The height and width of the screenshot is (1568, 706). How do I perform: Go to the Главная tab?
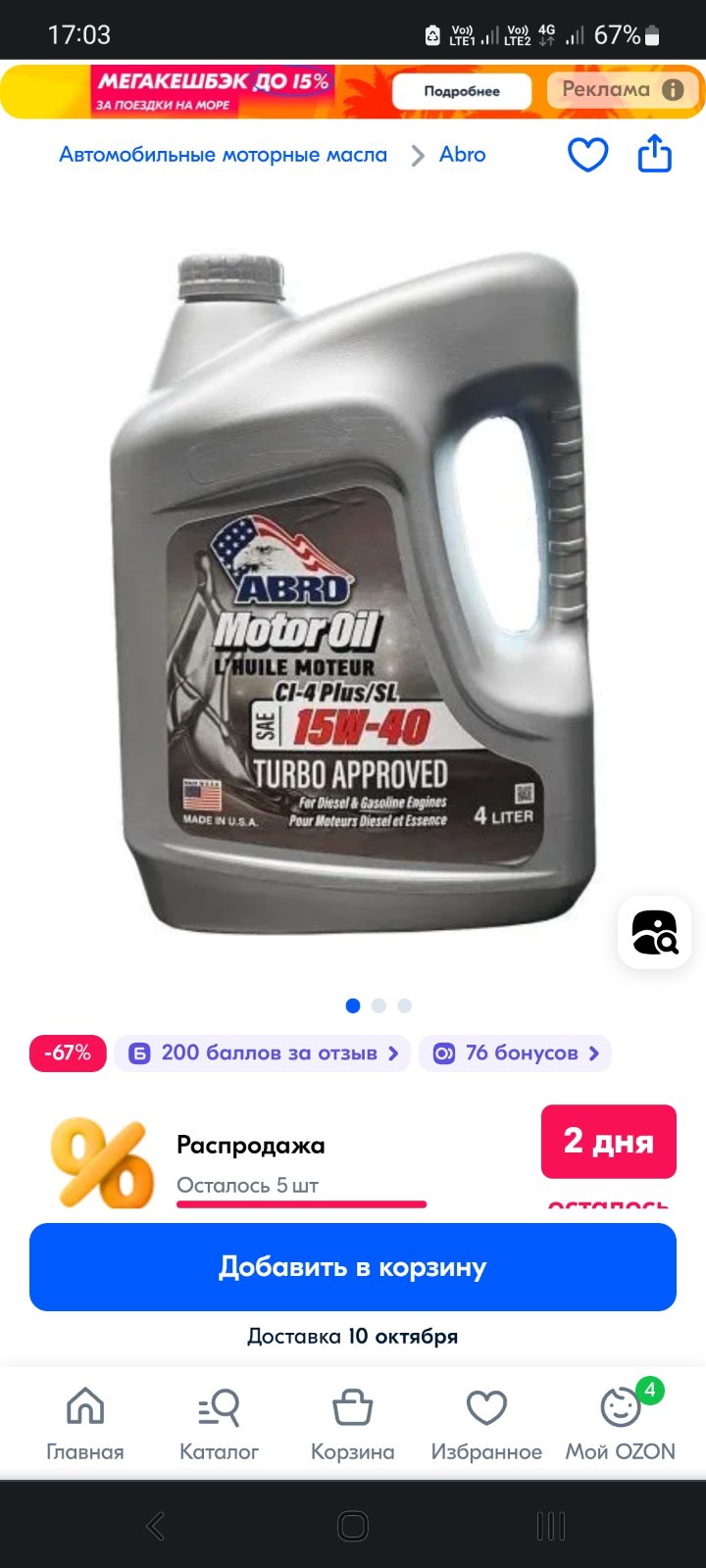coord(85,1424)
